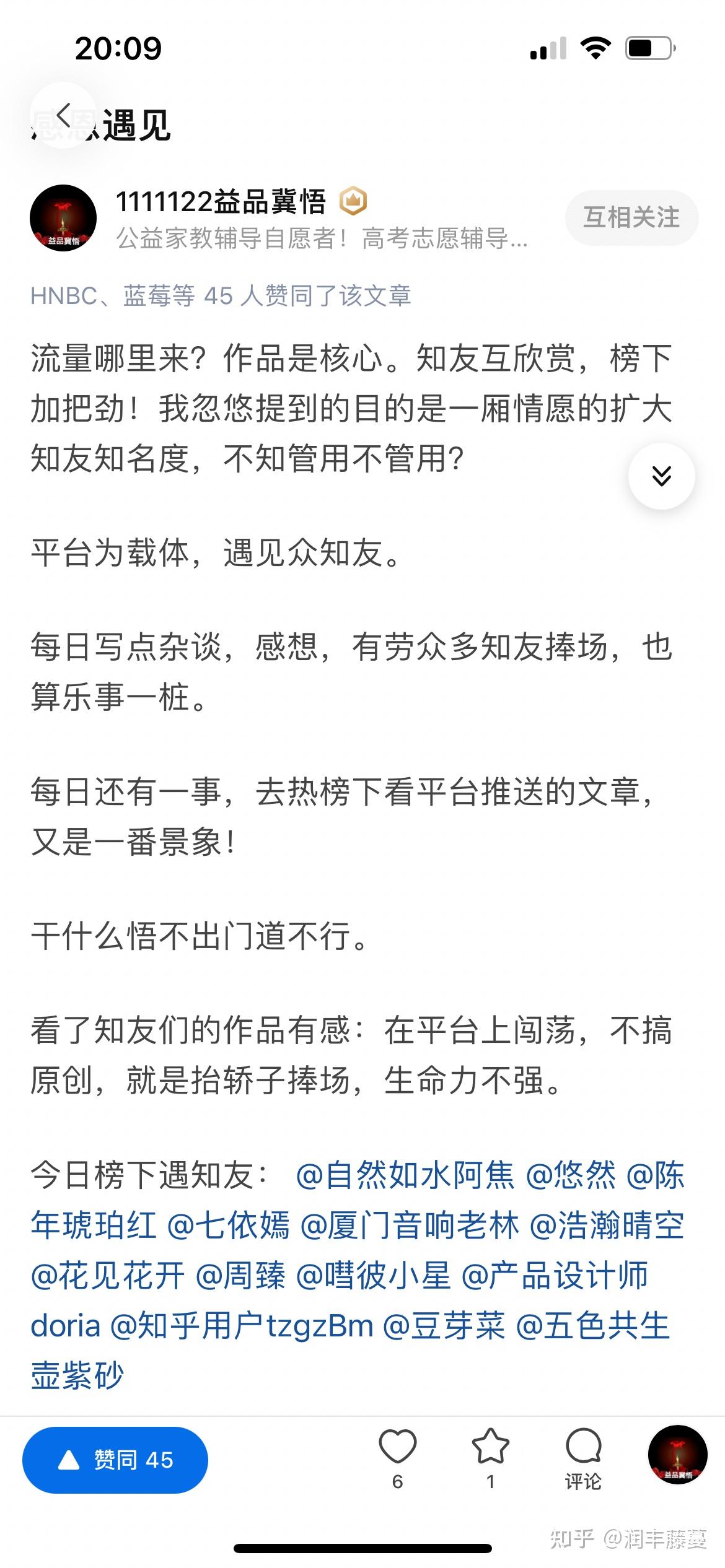
Task: Tap the double-chevron down floating button
Action: (x=661, y=476)
